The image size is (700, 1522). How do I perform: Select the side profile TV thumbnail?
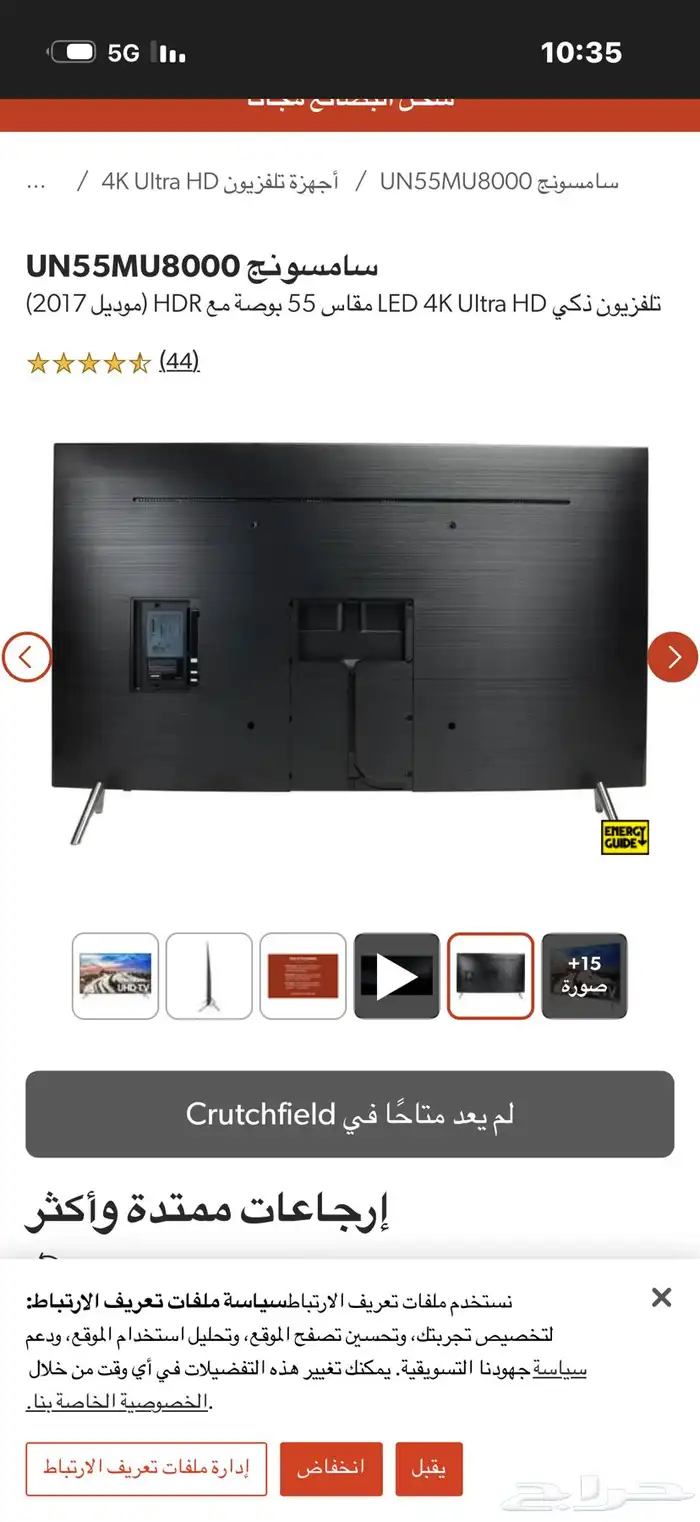point(209,976)
